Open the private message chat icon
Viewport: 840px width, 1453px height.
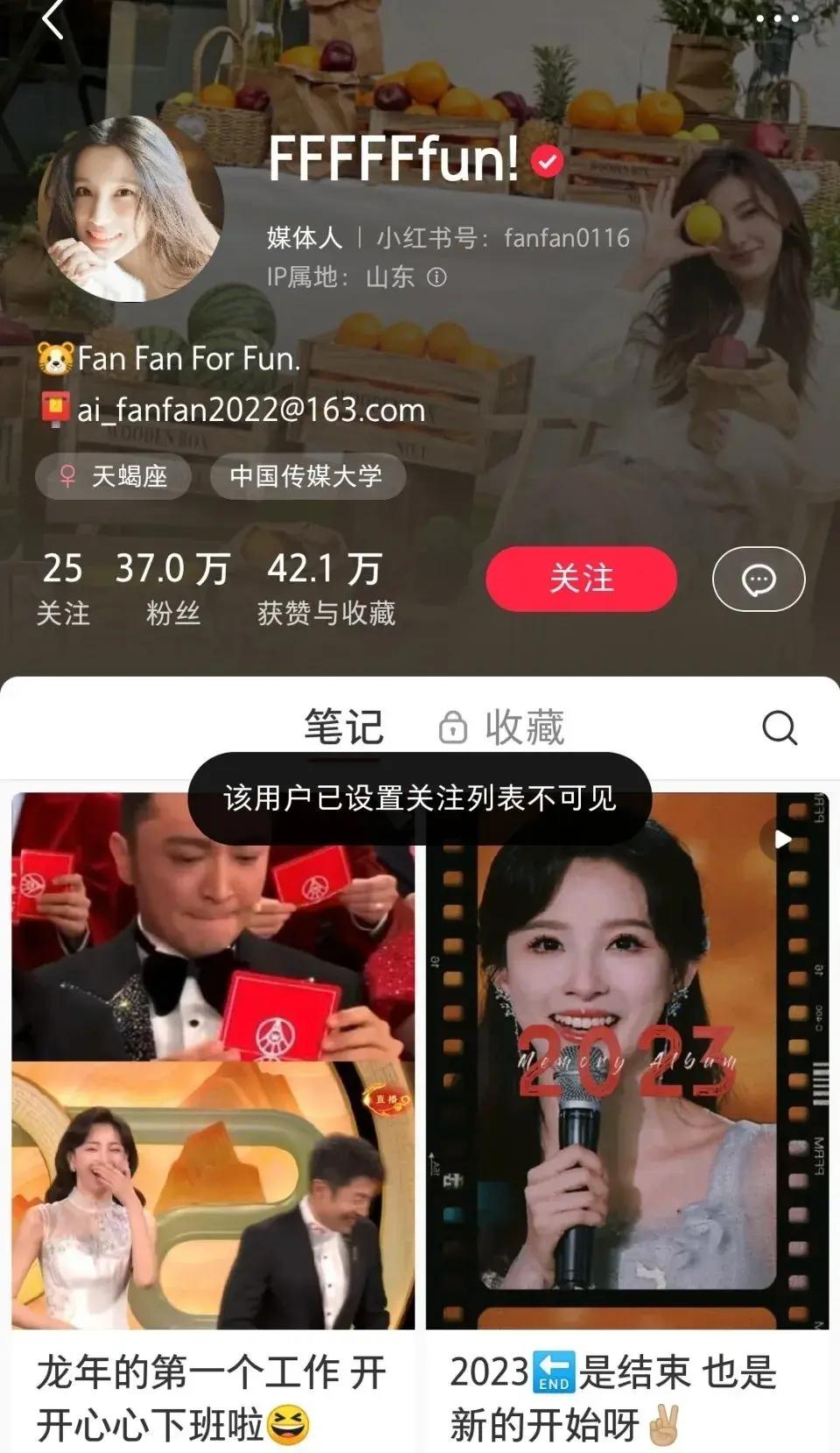pos(759,579)
